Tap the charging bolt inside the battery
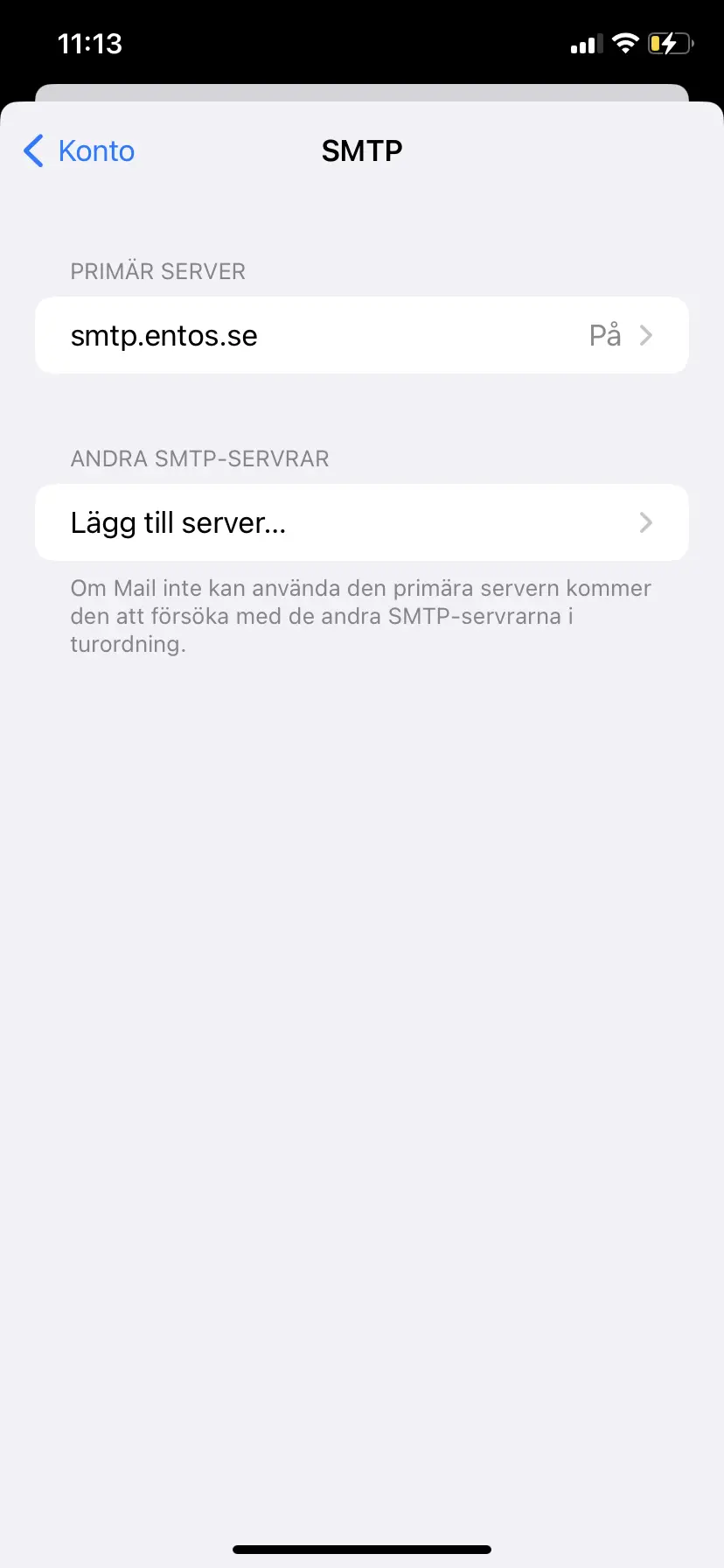 [667, 43]
